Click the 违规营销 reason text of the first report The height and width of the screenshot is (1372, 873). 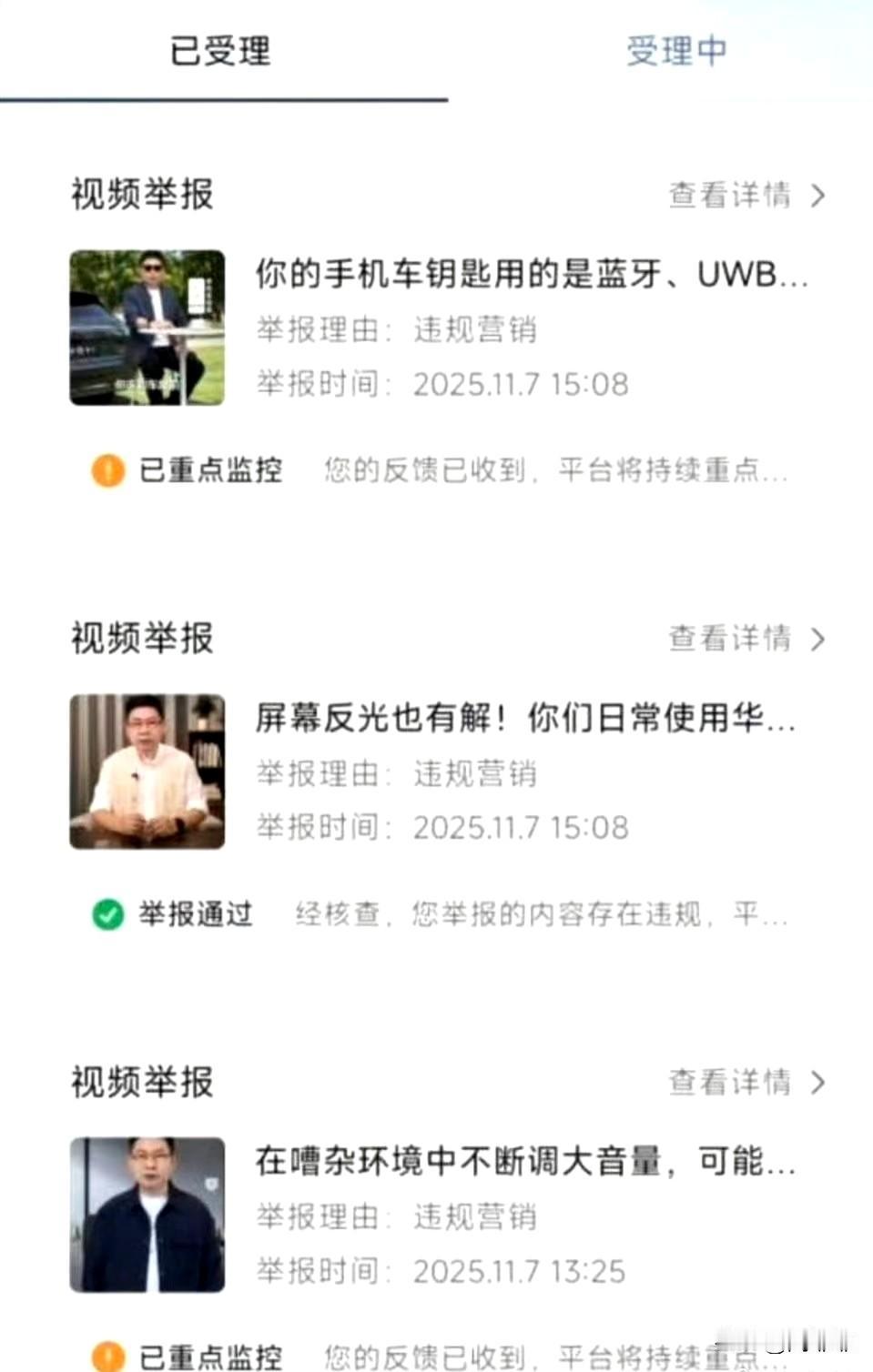click(474, 330)
